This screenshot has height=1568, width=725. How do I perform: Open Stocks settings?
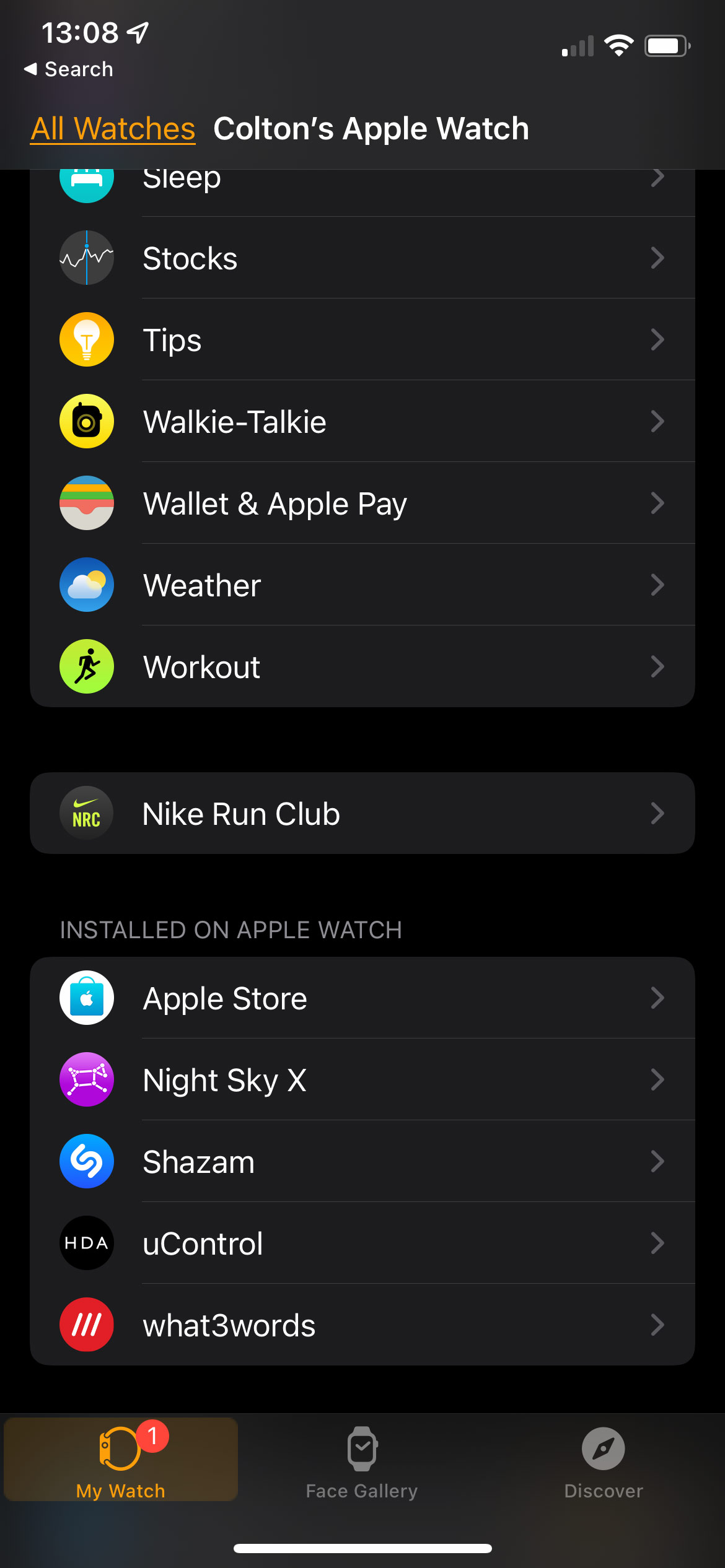[362, 258]
